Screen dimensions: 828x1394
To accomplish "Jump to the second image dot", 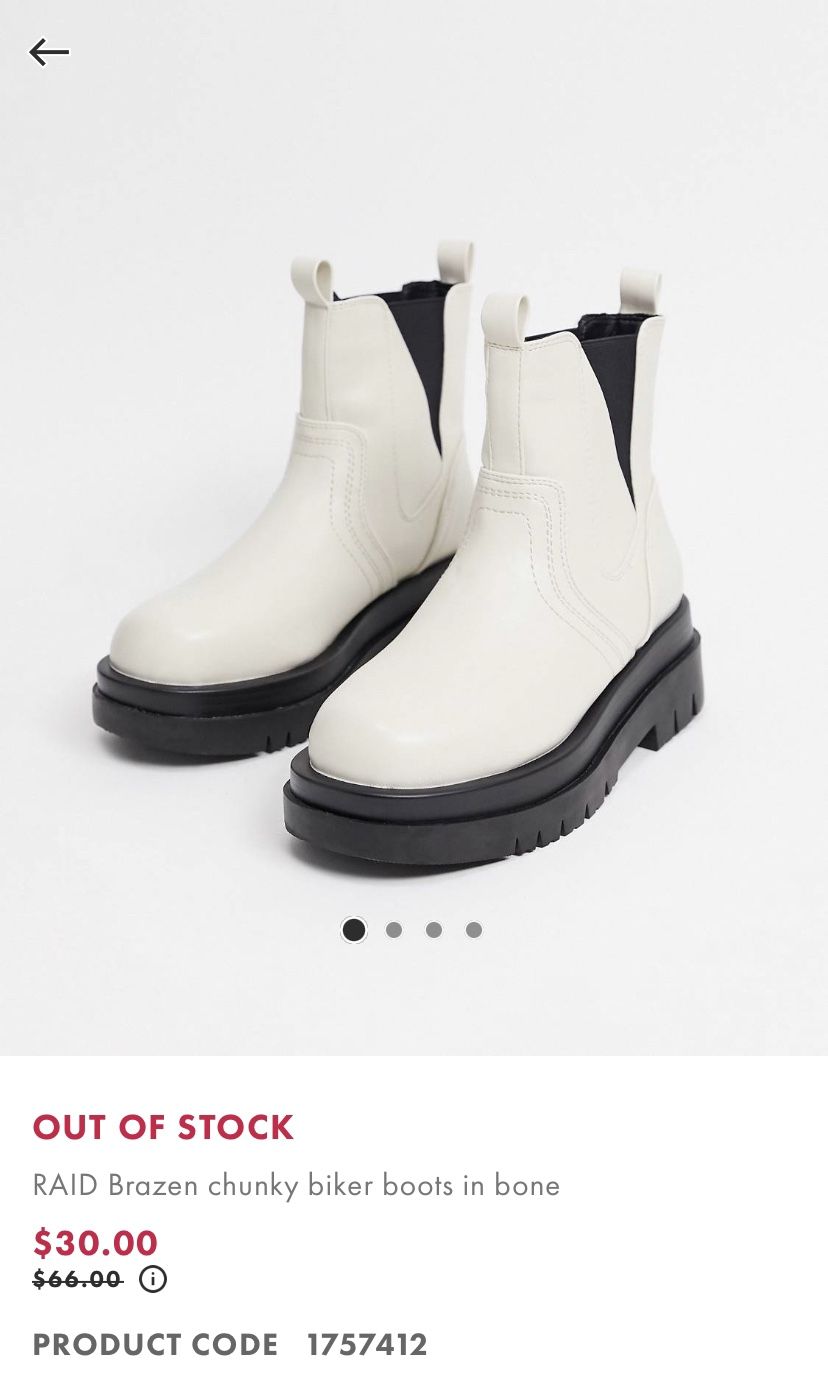I will 394,930.
